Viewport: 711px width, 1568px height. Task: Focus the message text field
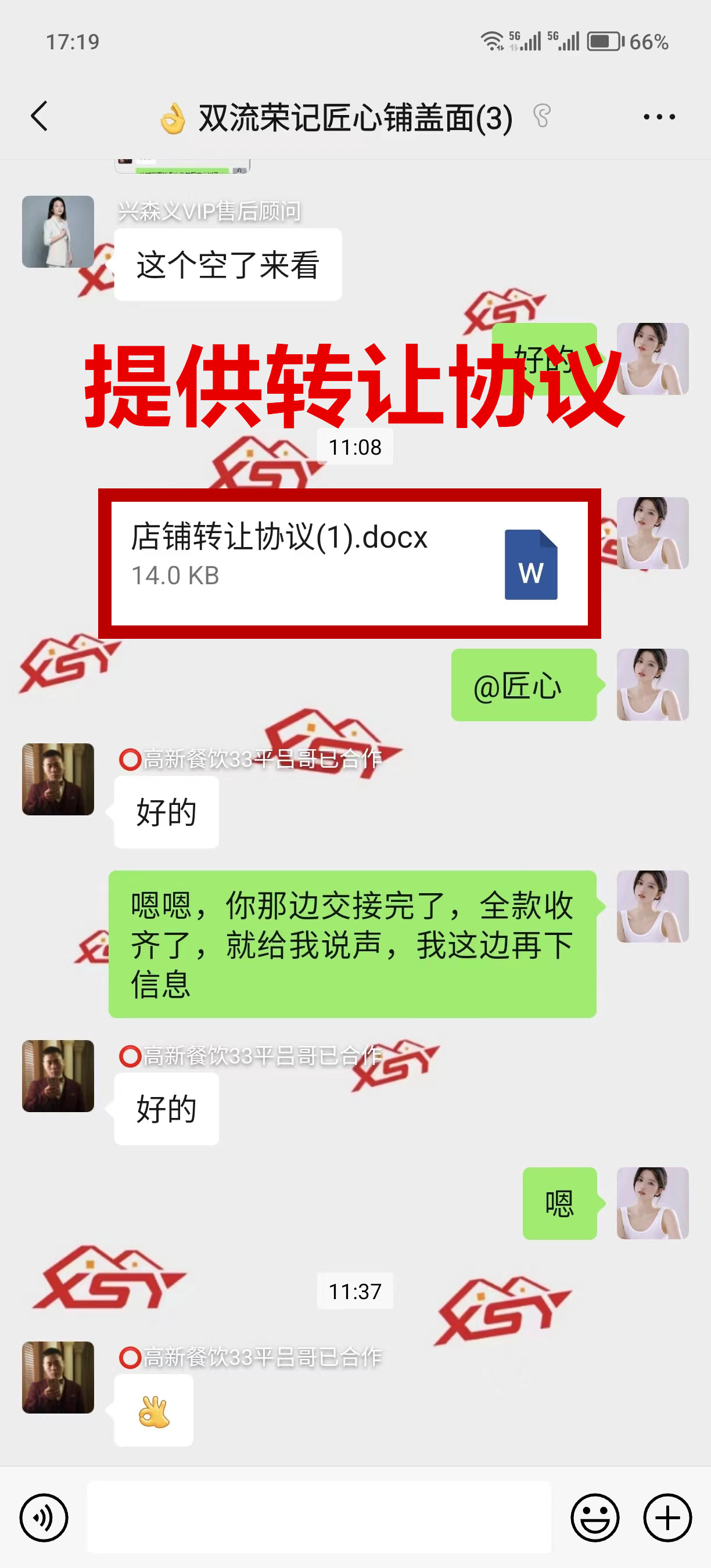[x=319, y=1517]
